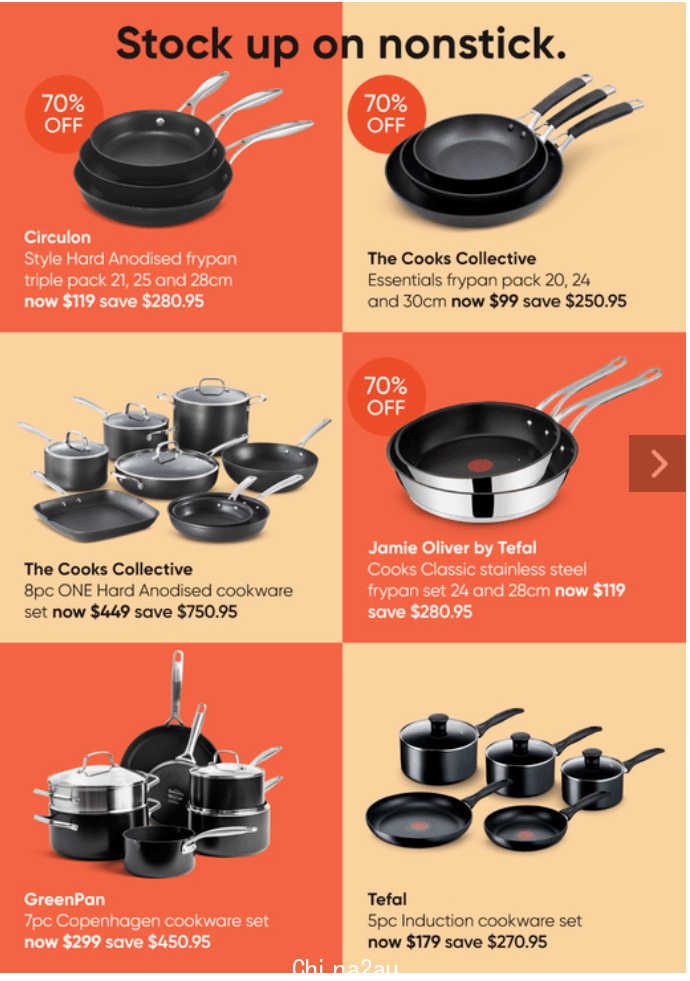Go to the next catalogue page arrow

coord(658,463)
